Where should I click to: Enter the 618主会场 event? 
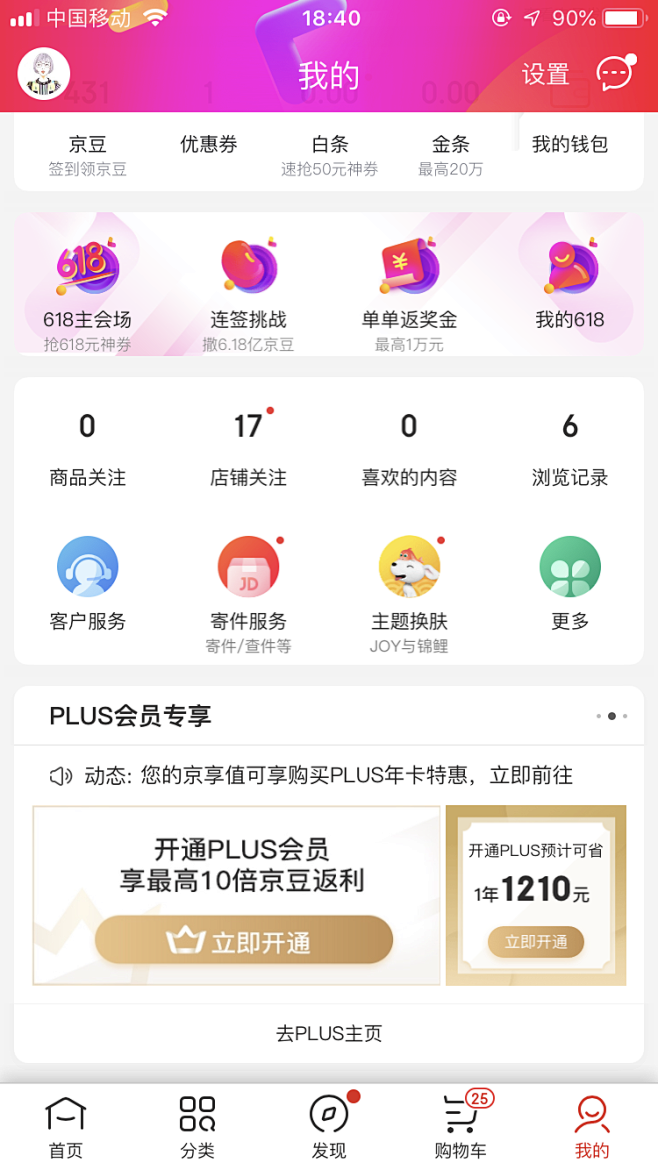[87, 290]
